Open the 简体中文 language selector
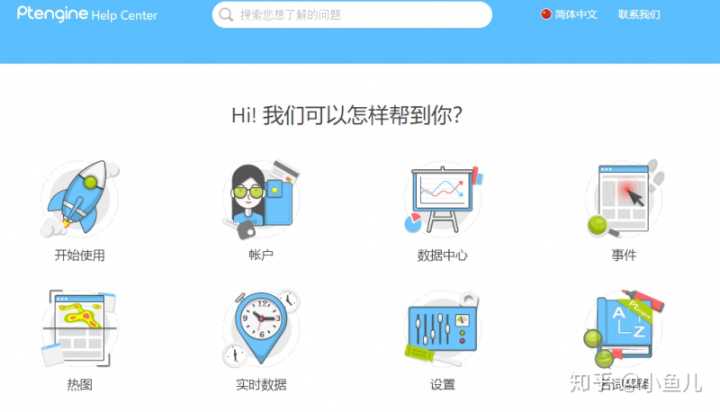This screenshot has height=412, width=720. (x=568, y=15)
